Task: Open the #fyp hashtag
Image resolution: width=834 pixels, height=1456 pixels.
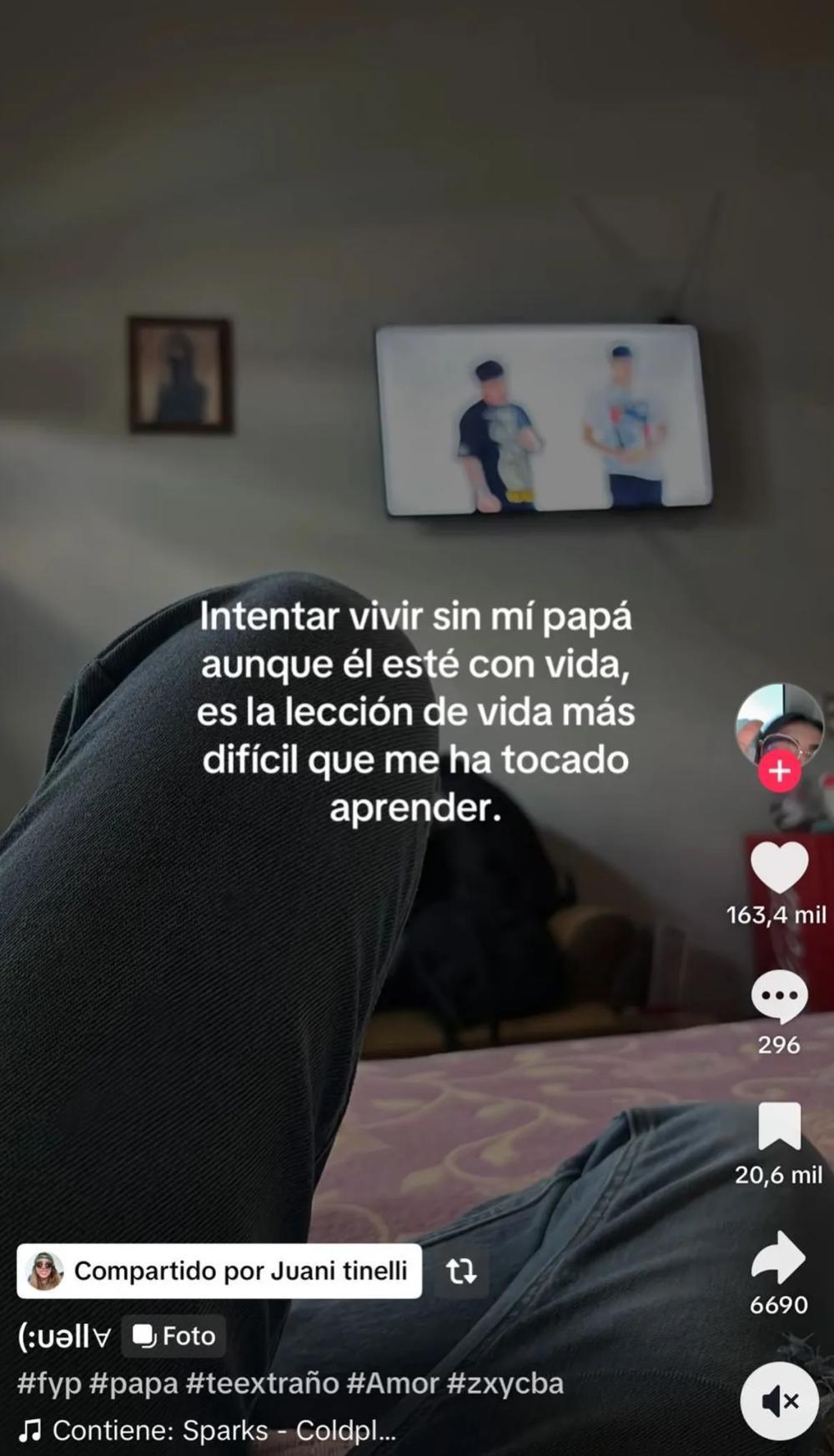Action: 49,1383
